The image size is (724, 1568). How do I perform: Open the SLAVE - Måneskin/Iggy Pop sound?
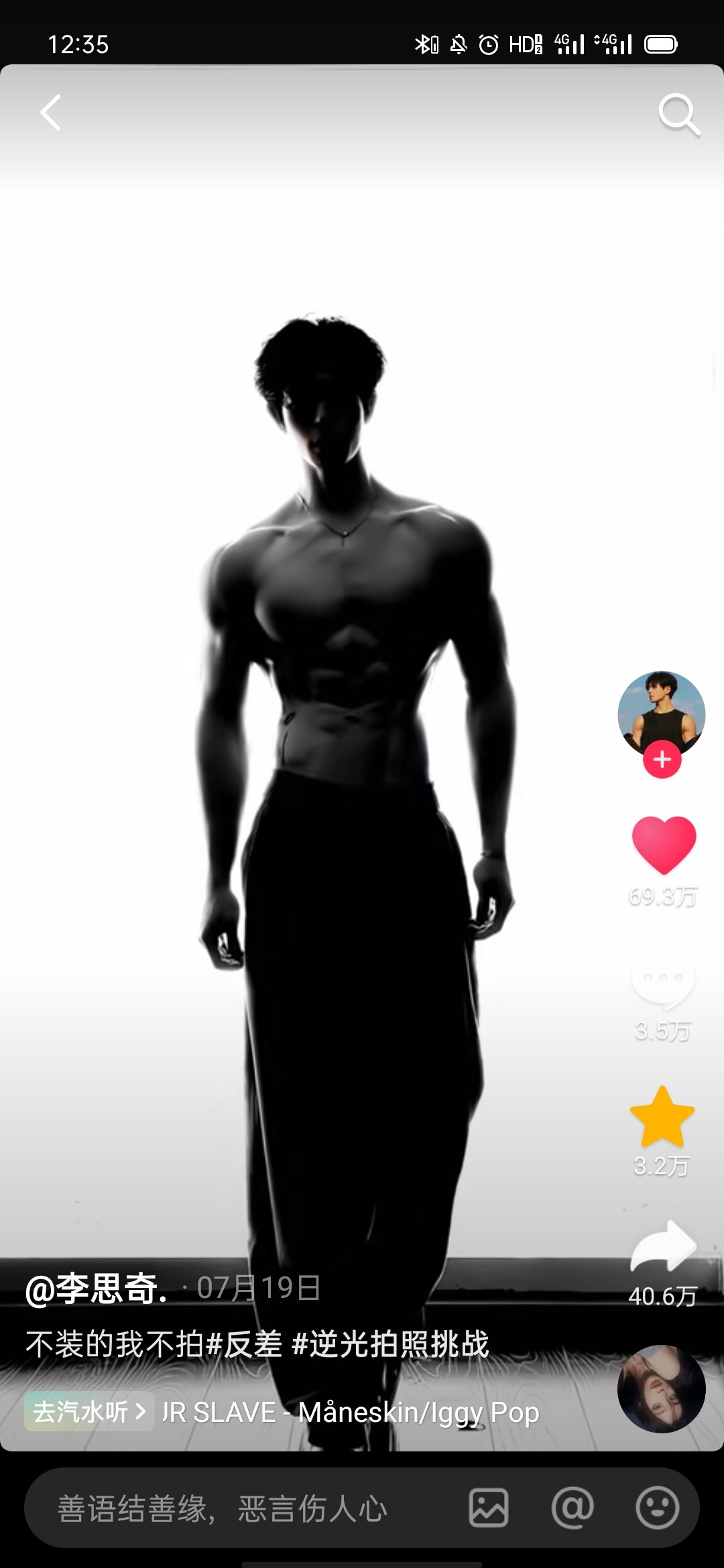coord(351,1413)
